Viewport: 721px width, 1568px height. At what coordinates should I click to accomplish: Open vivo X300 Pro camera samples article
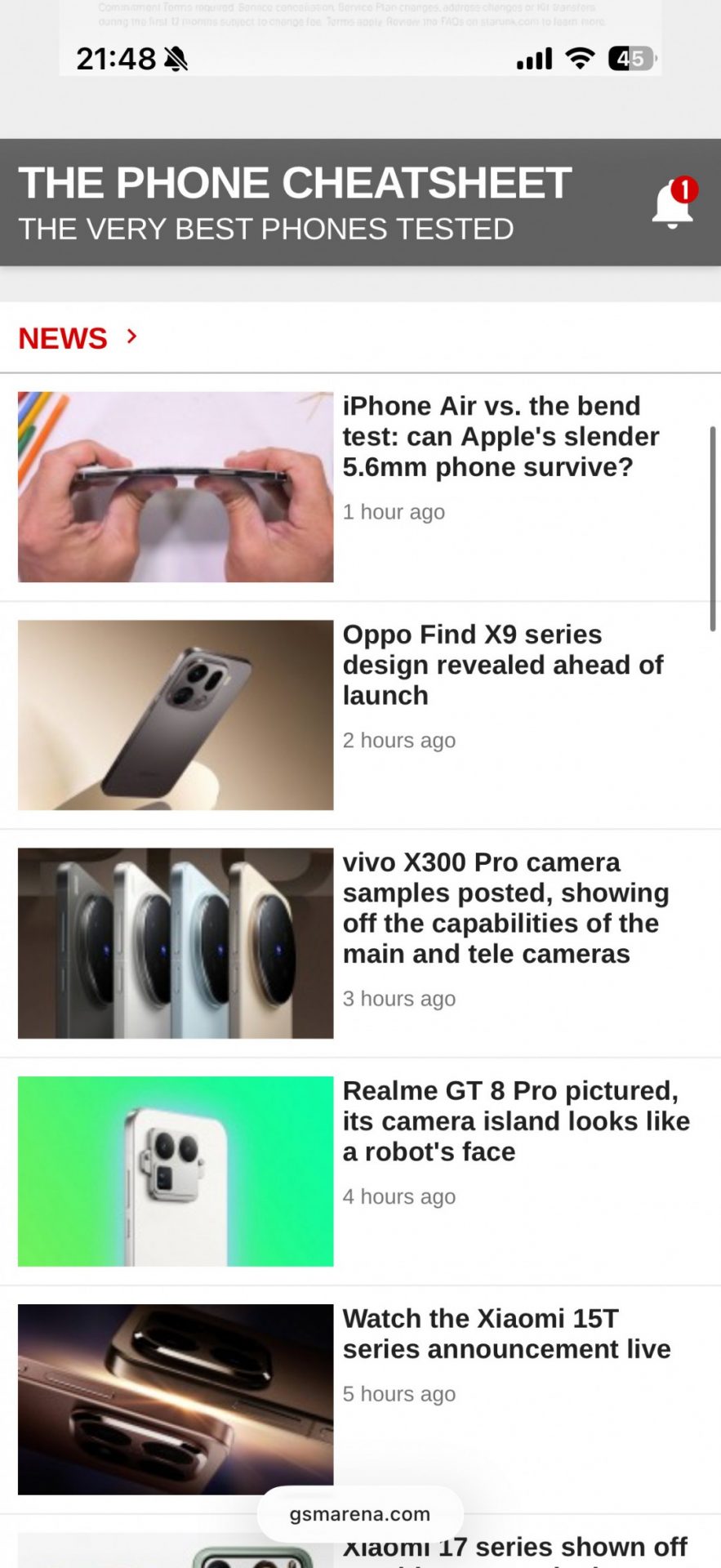[x=505, y=908]
